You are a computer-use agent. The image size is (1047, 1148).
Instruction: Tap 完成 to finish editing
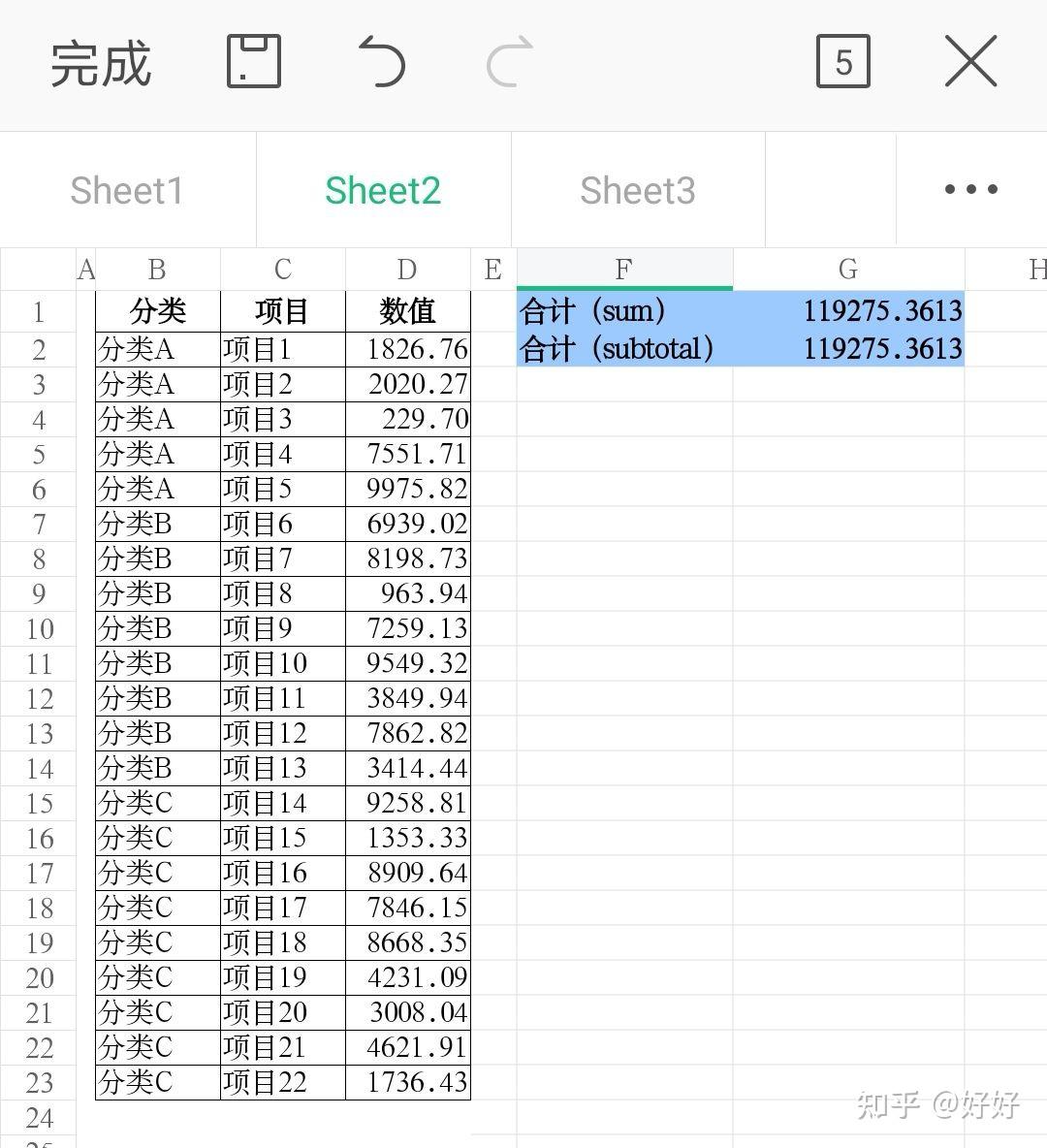[x=101, y=64]
